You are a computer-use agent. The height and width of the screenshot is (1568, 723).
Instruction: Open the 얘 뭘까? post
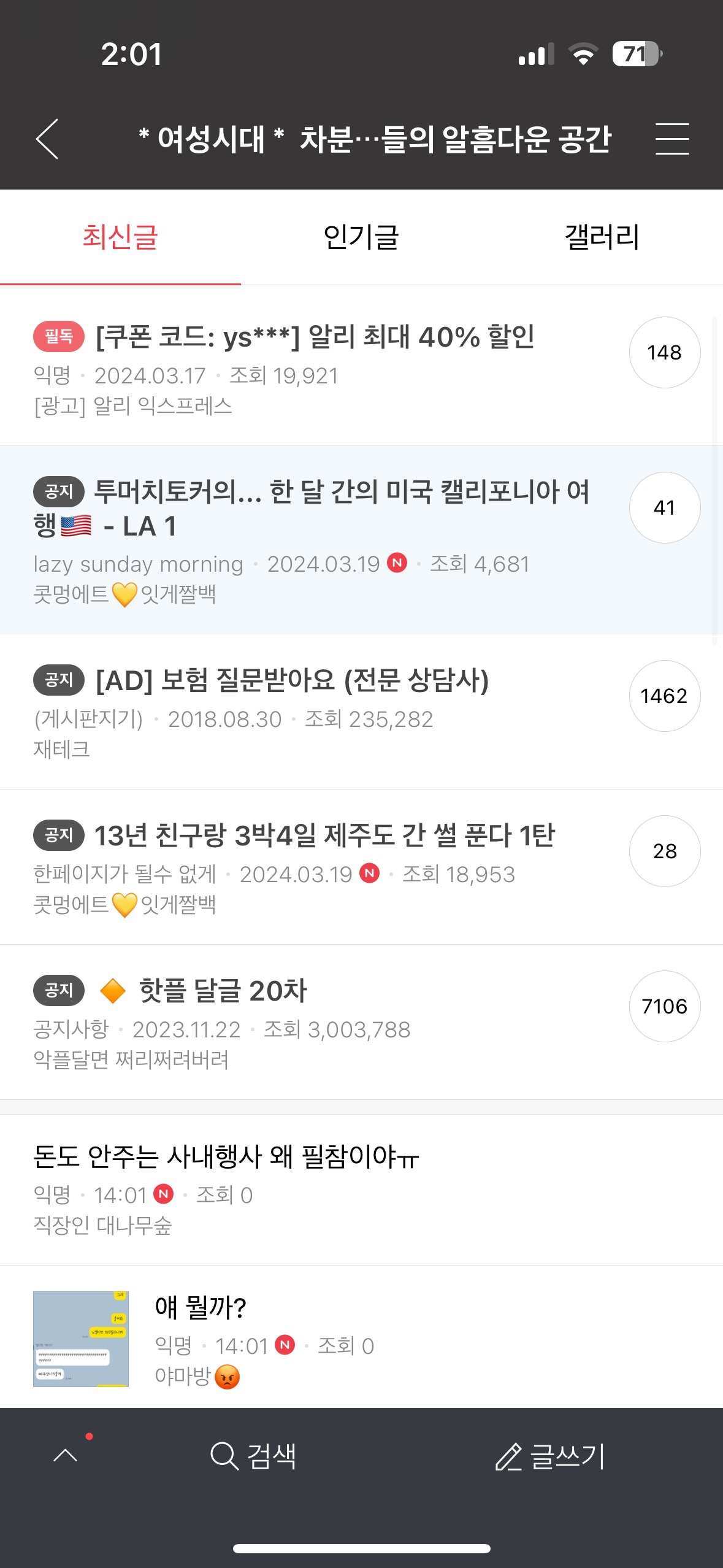(x=201, y=1308)
